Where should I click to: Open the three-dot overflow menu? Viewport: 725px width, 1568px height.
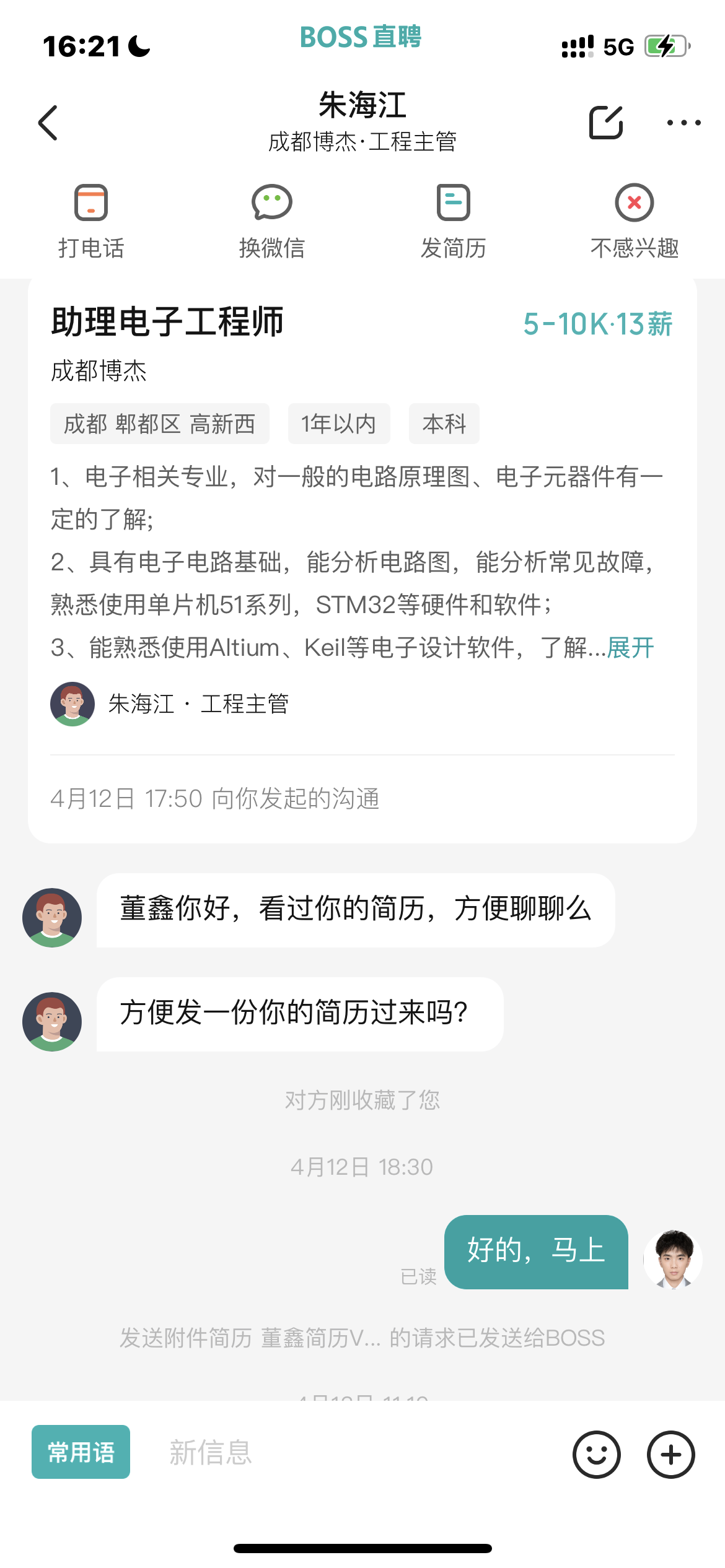coord(683,123)
